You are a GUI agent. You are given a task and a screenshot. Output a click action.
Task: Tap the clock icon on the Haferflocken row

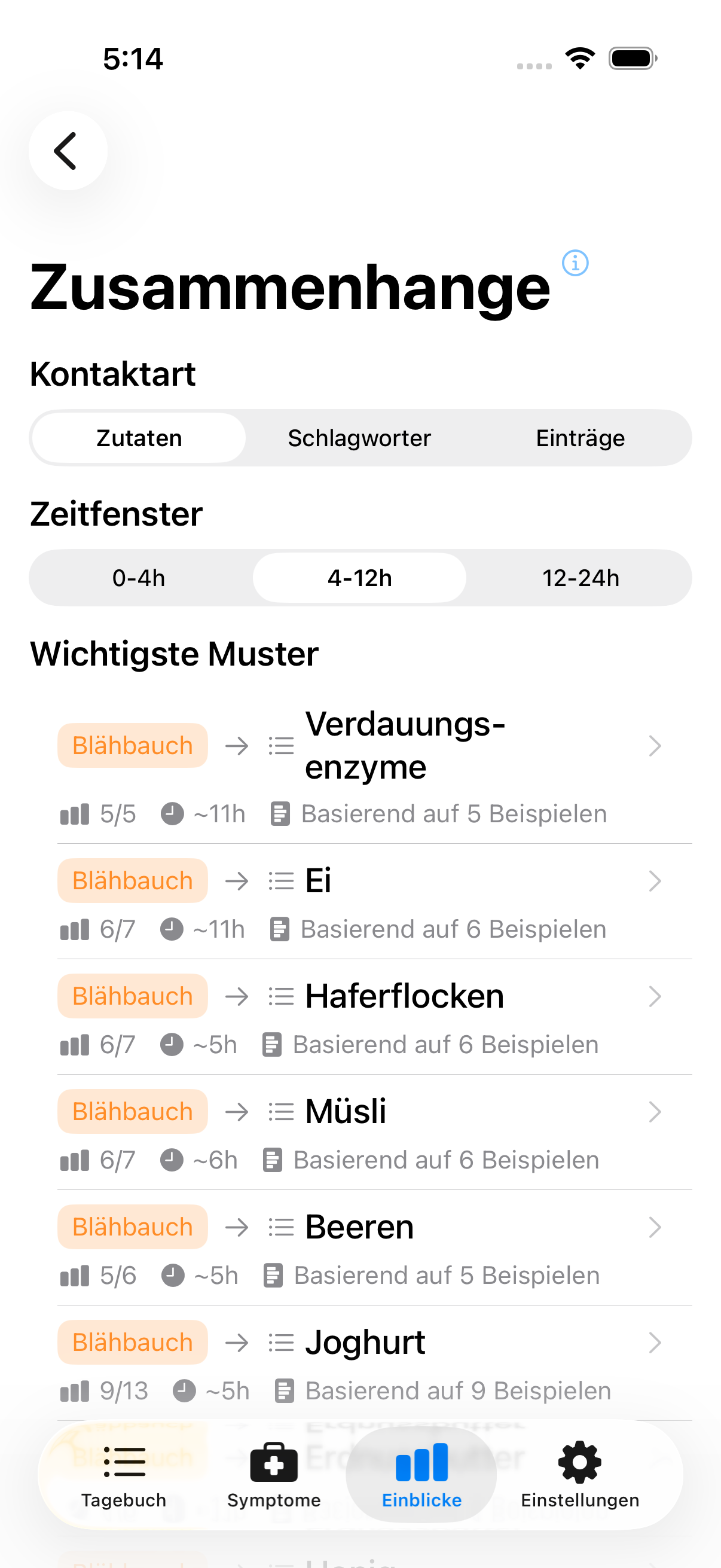[x=172, y=1045]
